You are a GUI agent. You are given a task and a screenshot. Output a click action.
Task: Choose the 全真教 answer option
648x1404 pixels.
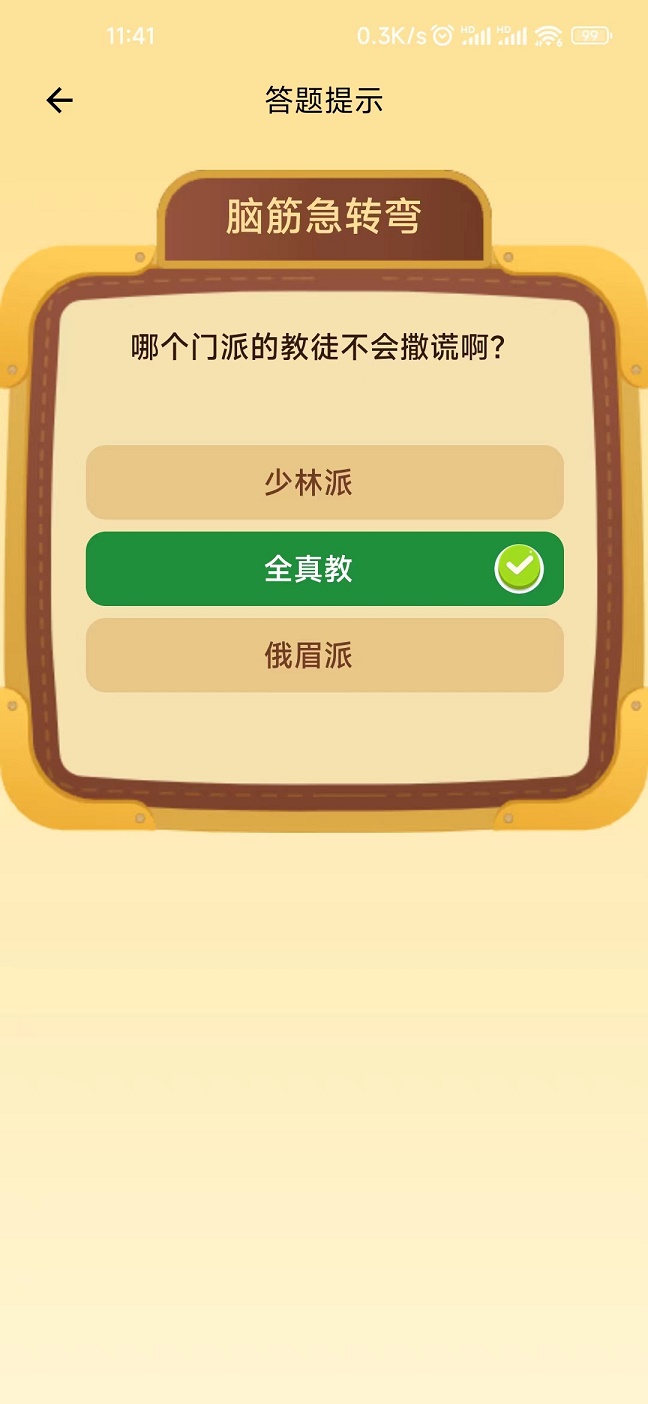pyautogui.click(x=324, y=569)
